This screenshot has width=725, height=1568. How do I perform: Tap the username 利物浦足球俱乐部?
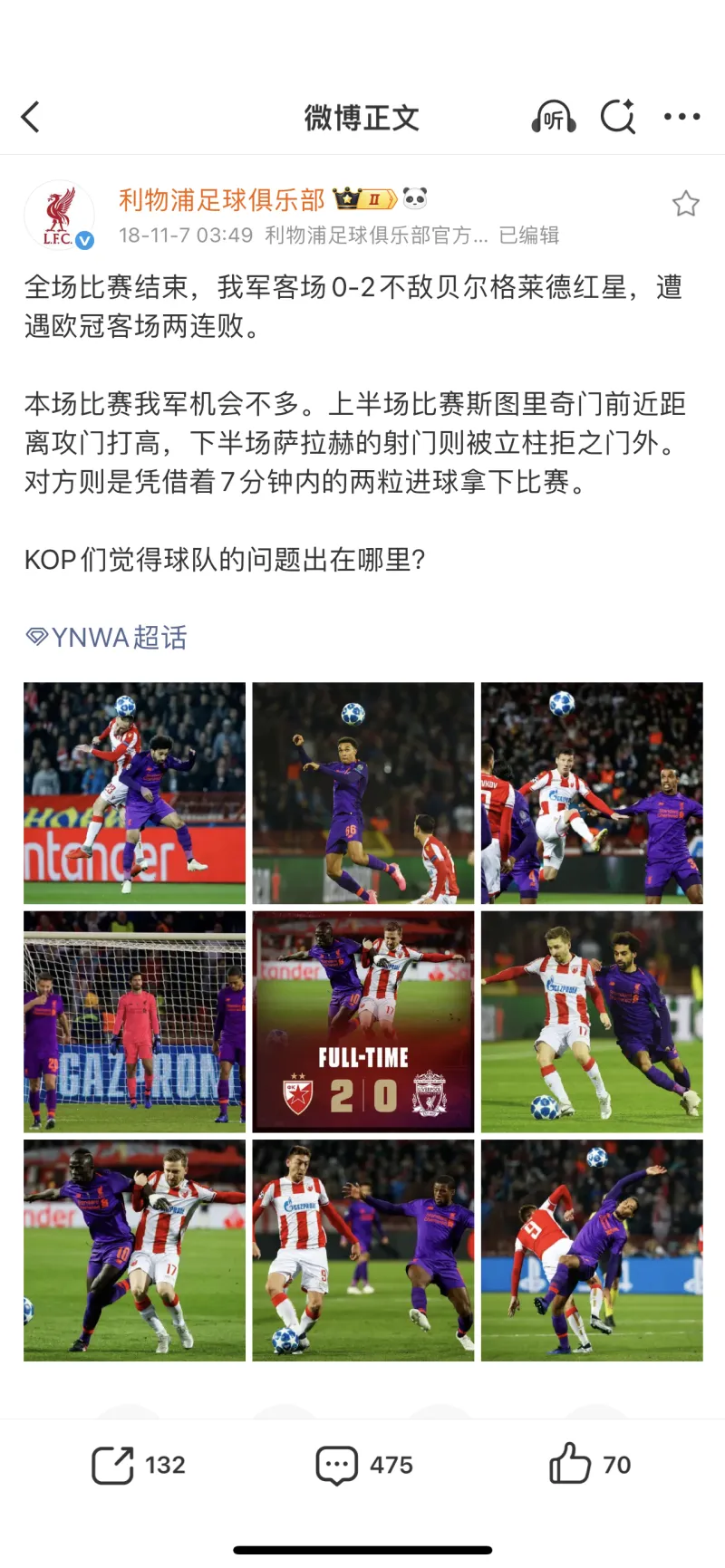coord(221,199)
